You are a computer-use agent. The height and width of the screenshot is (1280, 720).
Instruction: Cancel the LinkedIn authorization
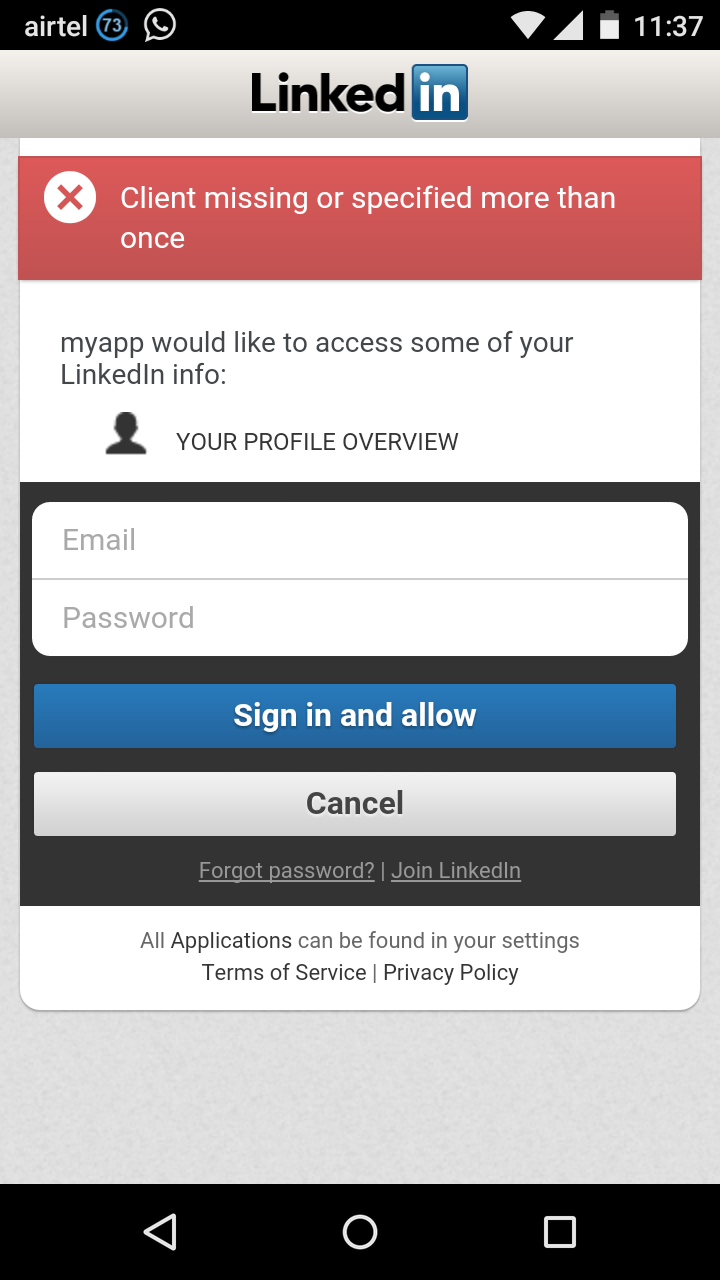click(x=355, y=804)
